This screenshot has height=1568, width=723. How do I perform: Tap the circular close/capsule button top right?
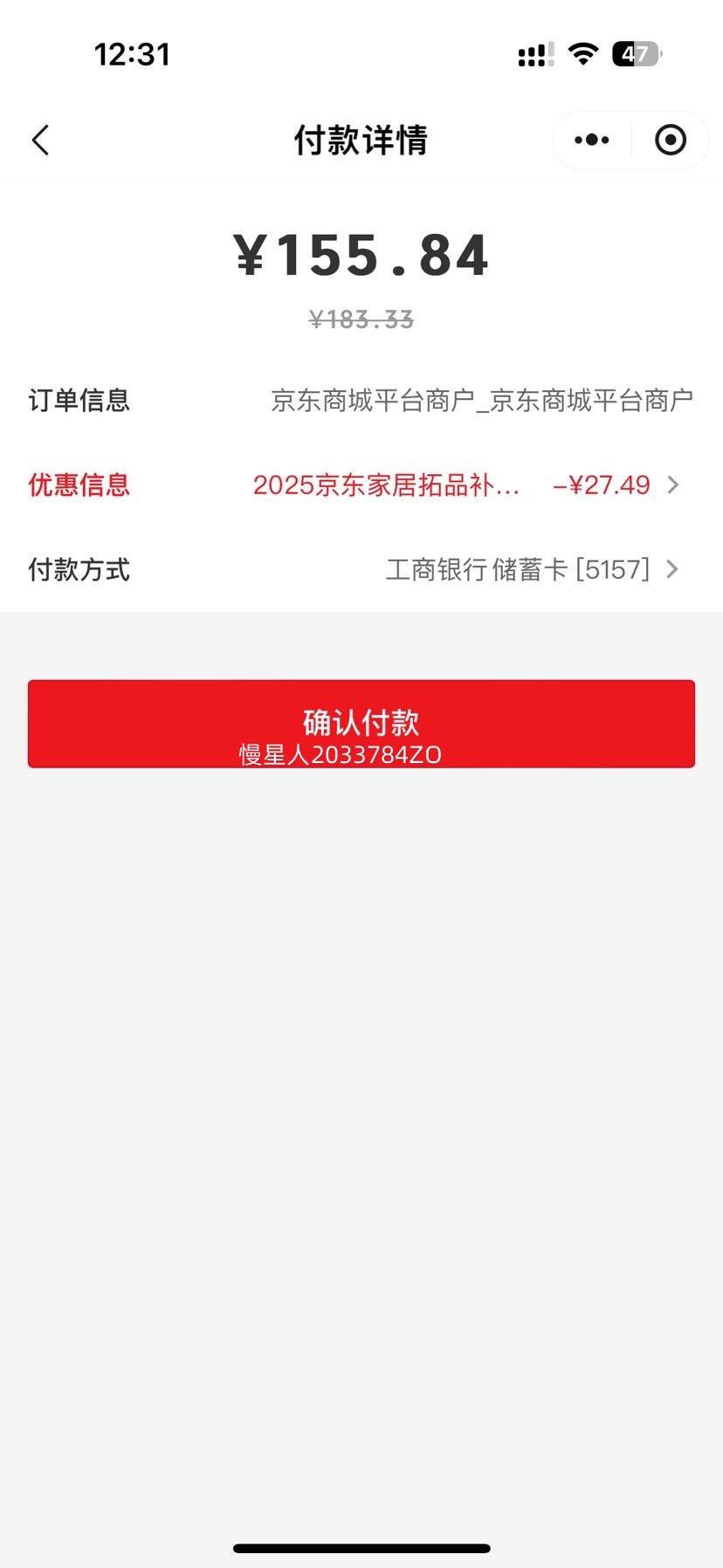[669, 140]
